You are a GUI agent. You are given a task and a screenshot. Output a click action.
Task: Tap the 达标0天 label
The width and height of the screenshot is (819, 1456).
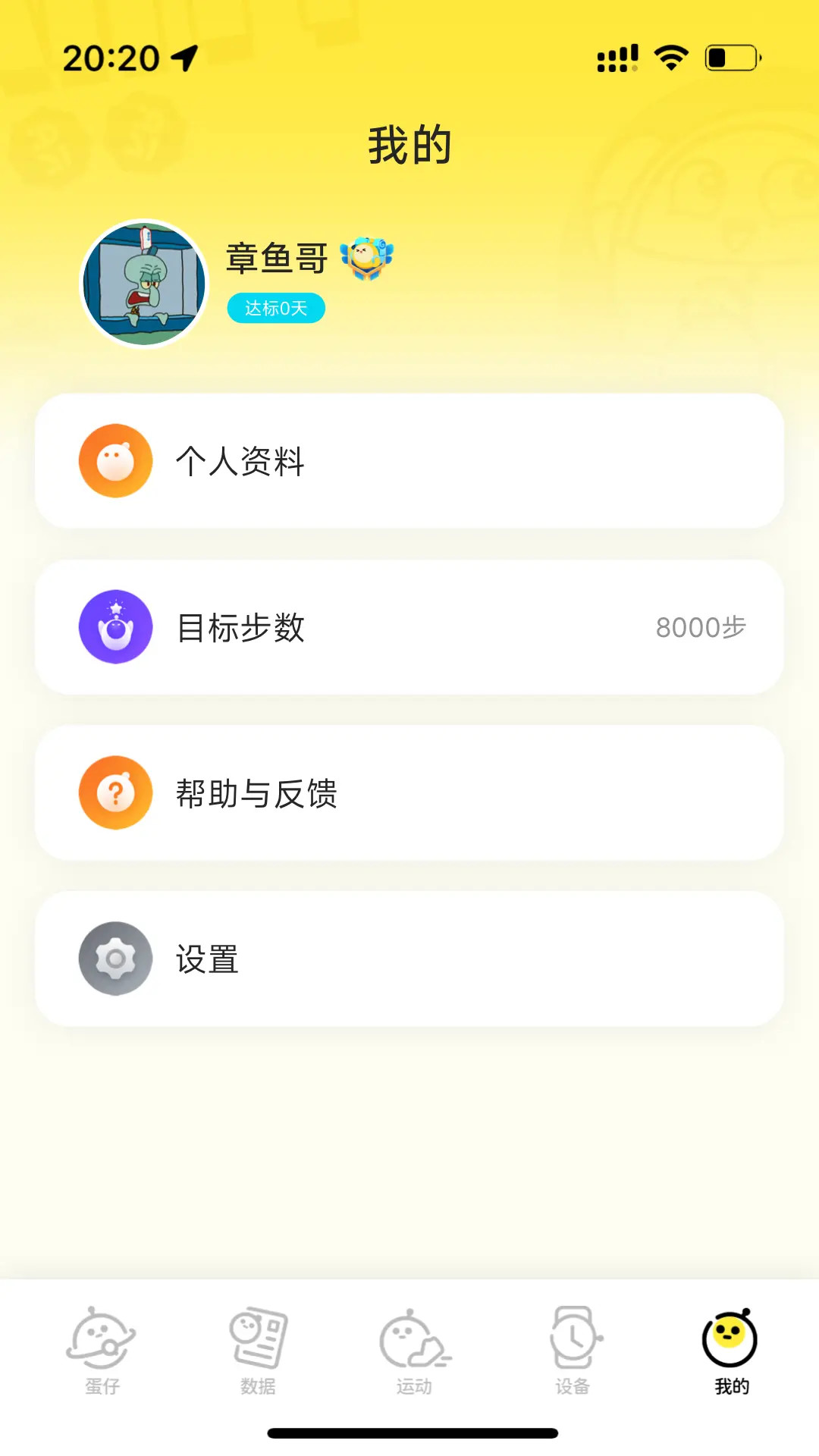[275, 307]
